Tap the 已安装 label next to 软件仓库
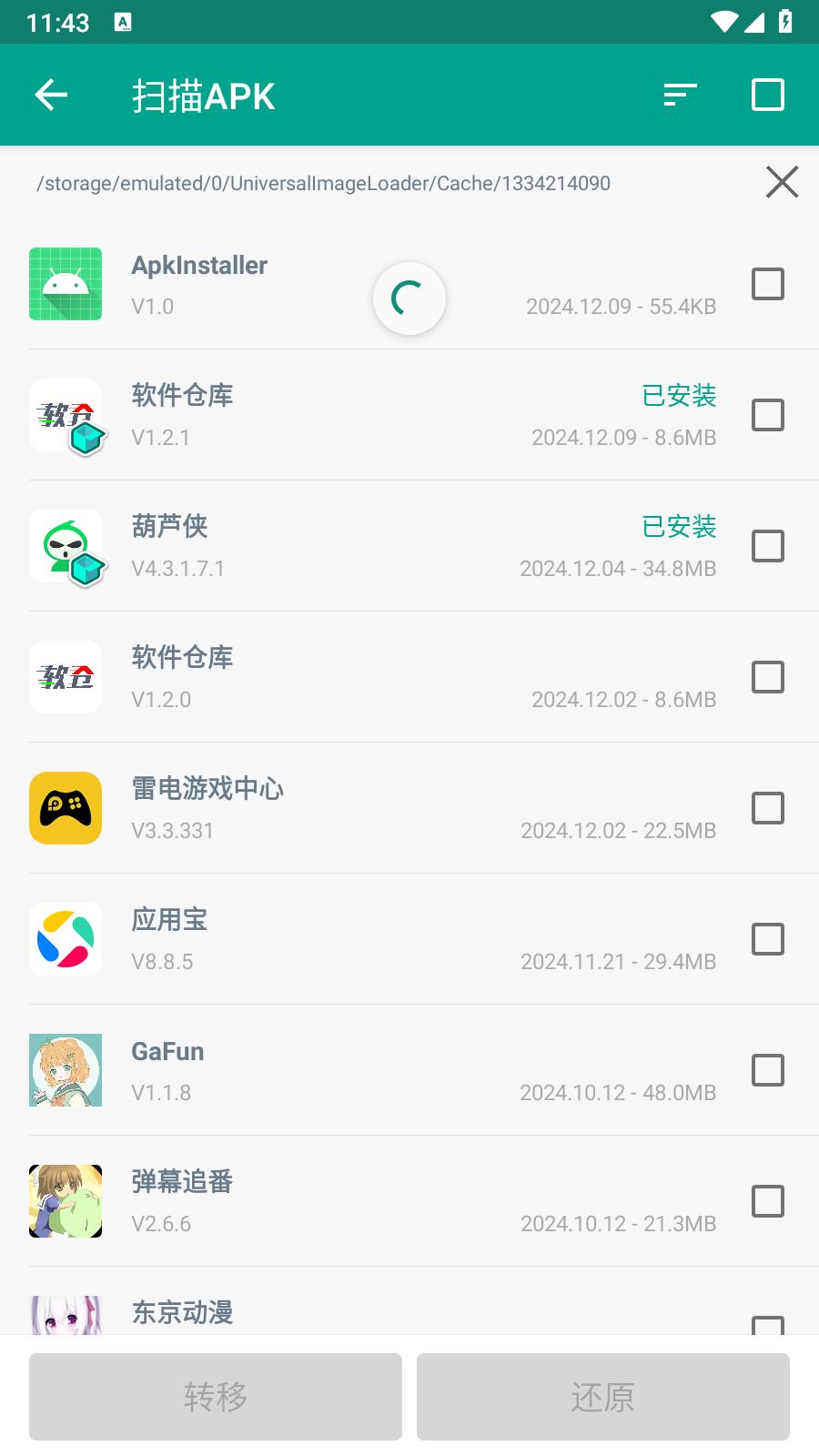Image resolution: width=819 pixels, height=1456 pixels. [678, 397]
